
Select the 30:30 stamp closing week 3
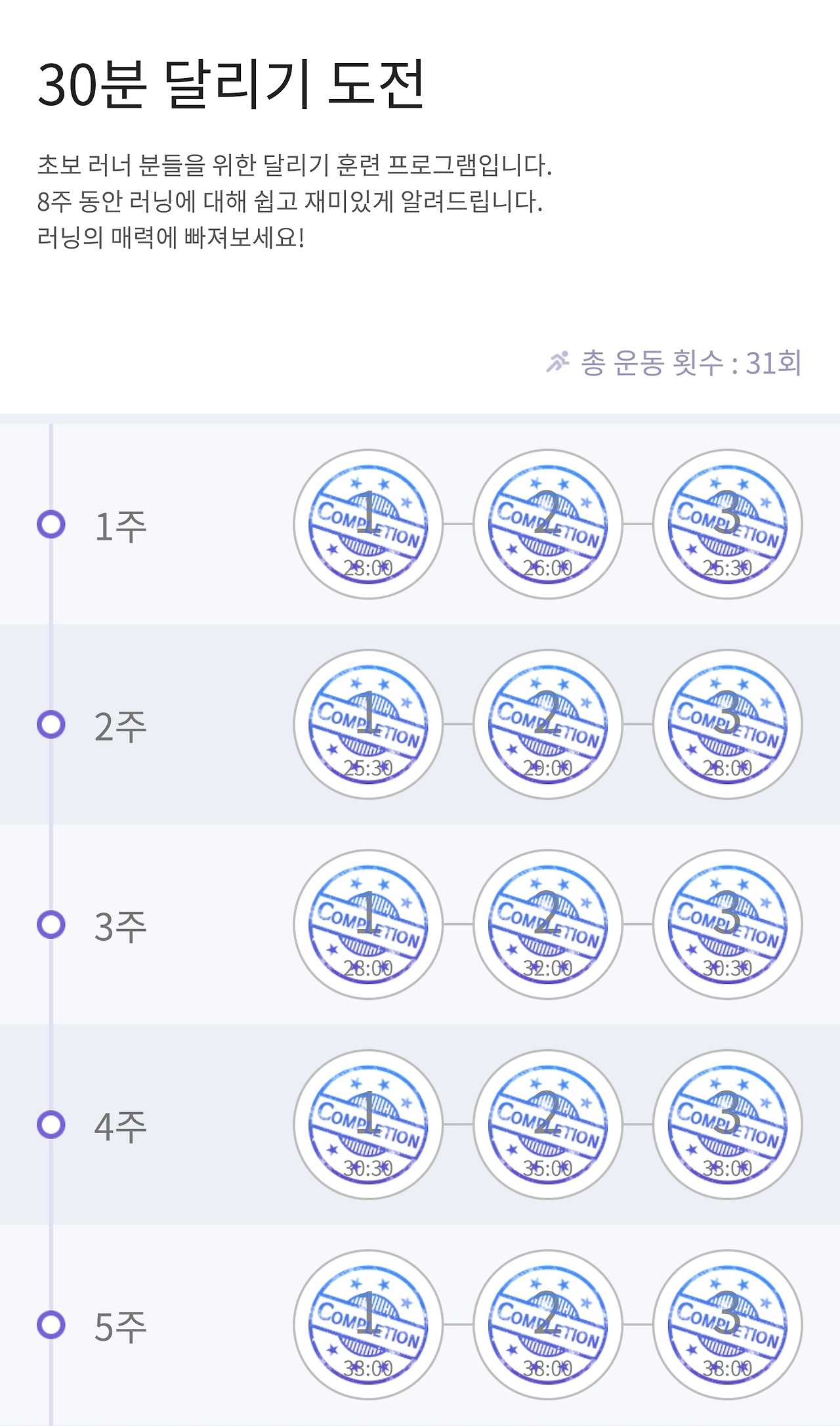pos(727,926)
